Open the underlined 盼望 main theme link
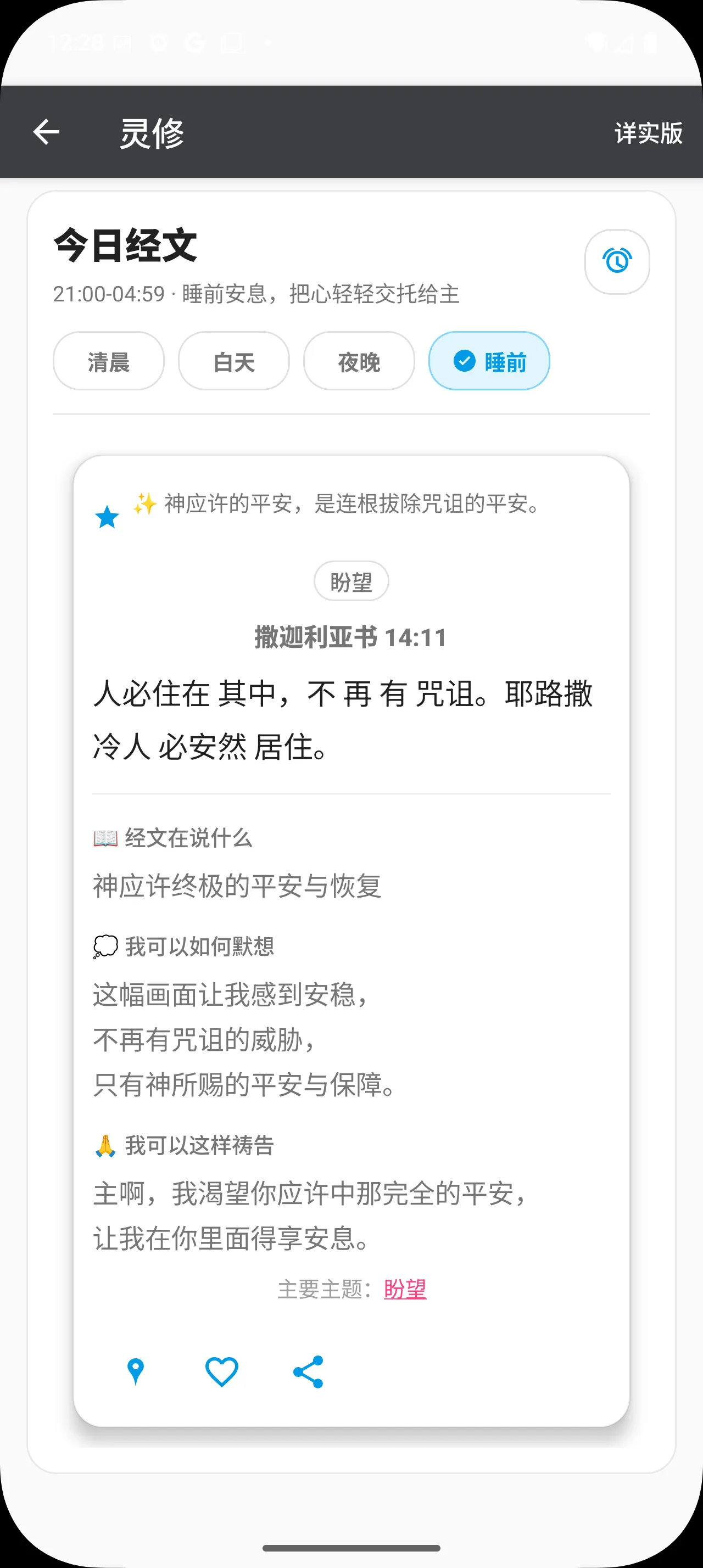 pos(405,1289)
